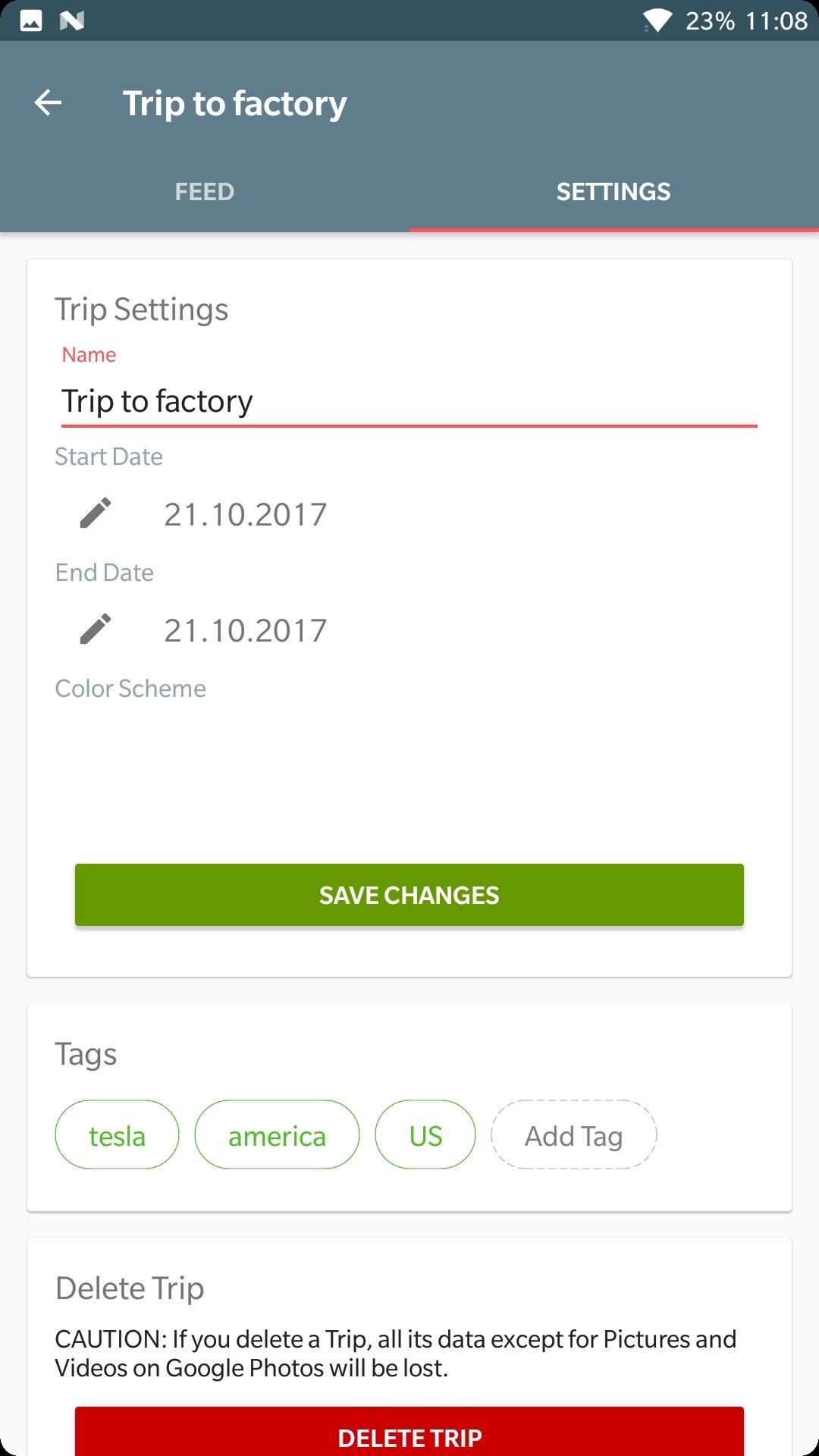Switch to the FEED tab
This screenshot has height=1456, width=819.
[x=204, y=191]
